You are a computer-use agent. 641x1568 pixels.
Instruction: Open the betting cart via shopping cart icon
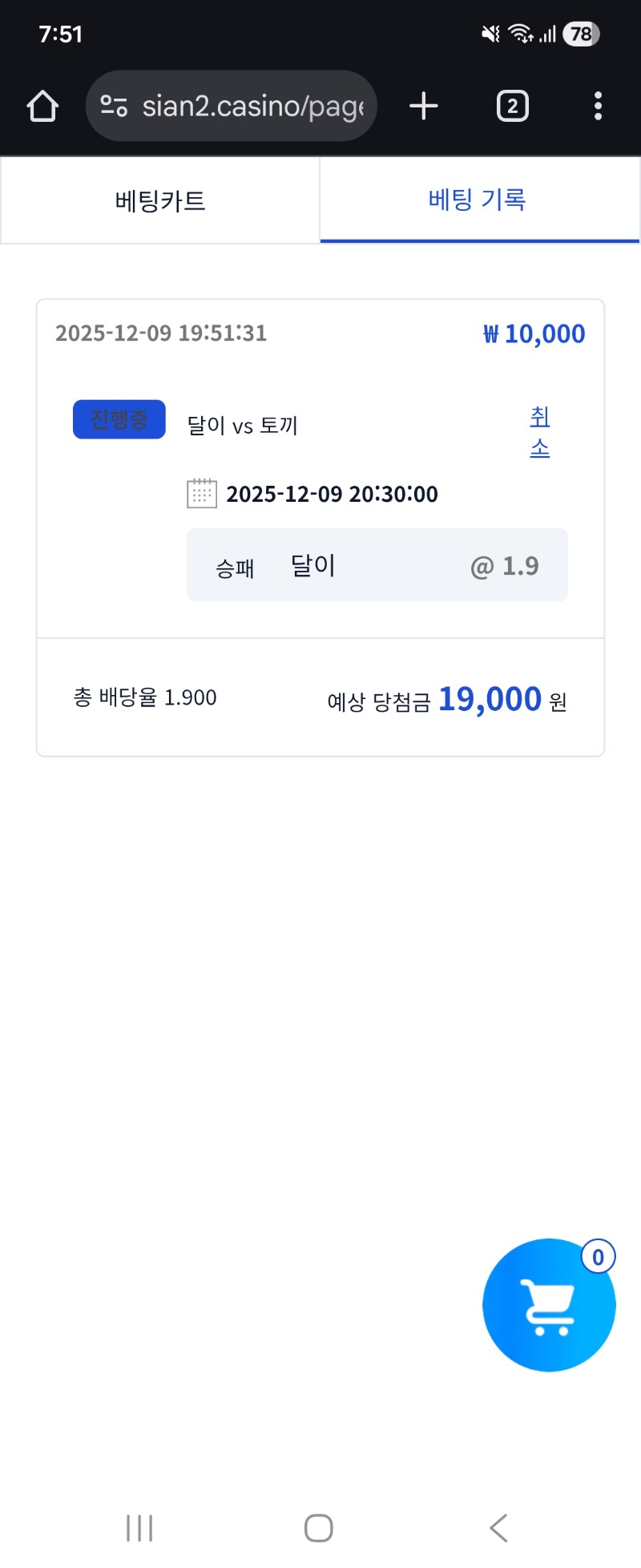click(549, 1304)
